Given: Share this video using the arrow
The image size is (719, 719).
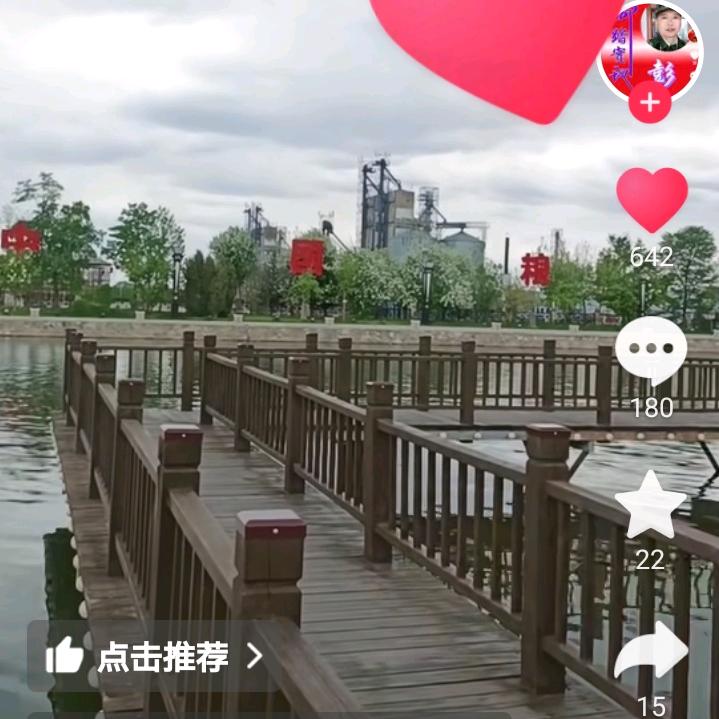Looking at the screenshot, I should pos(651,652).
